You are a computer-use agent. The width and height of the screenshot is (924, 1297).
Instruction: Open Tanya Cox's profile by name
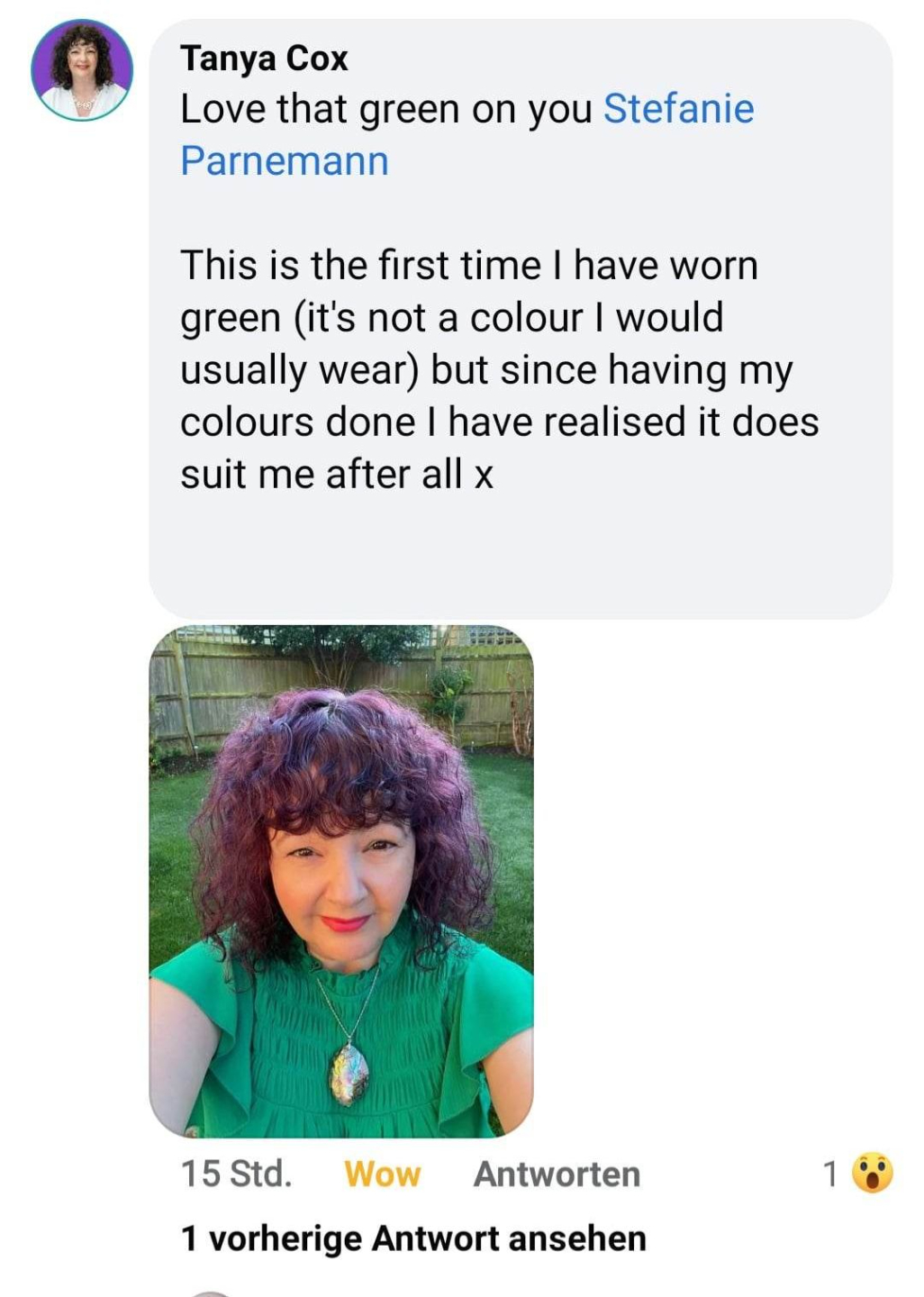[x=264, y=59]
